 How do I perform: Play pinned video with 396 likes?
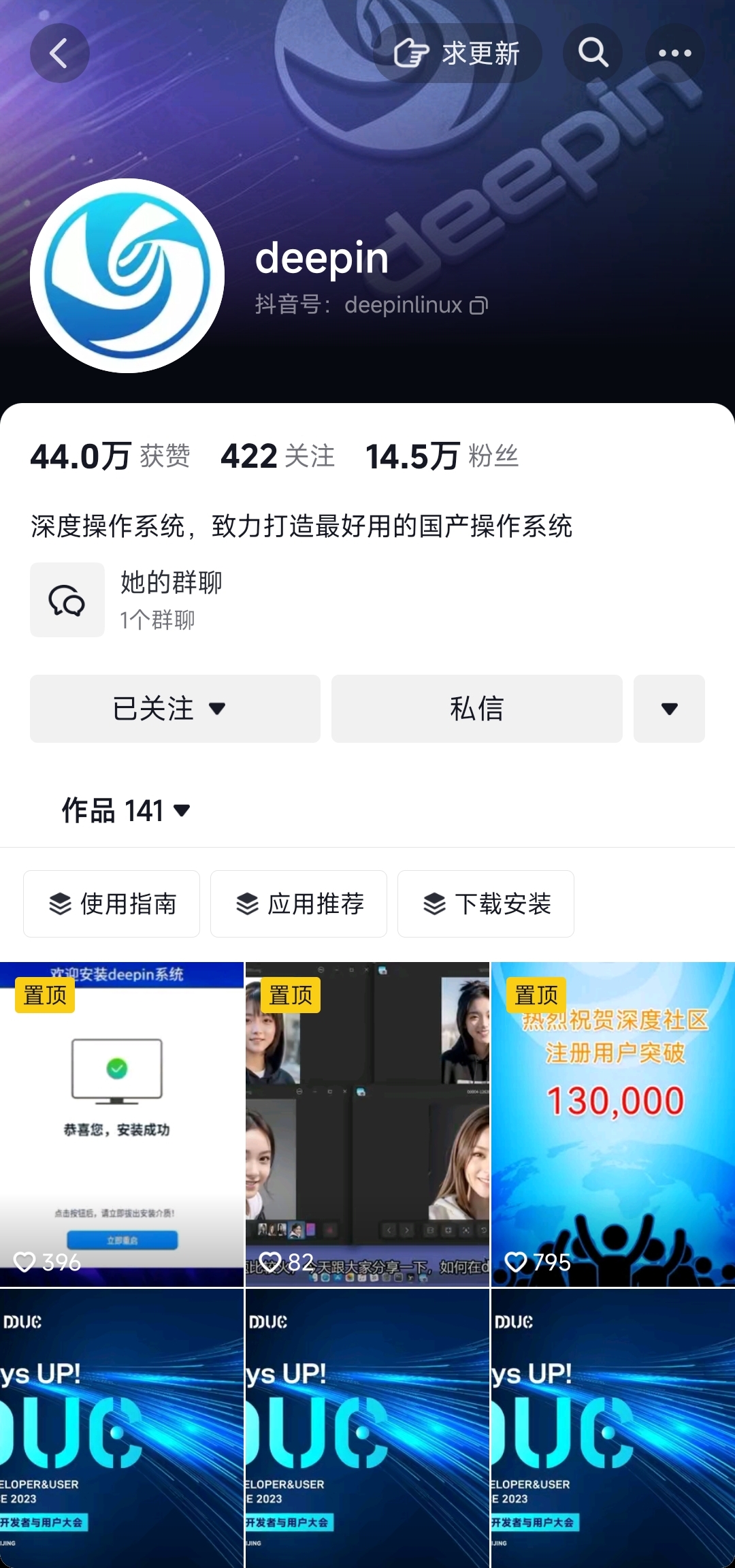coord(122,1123)
